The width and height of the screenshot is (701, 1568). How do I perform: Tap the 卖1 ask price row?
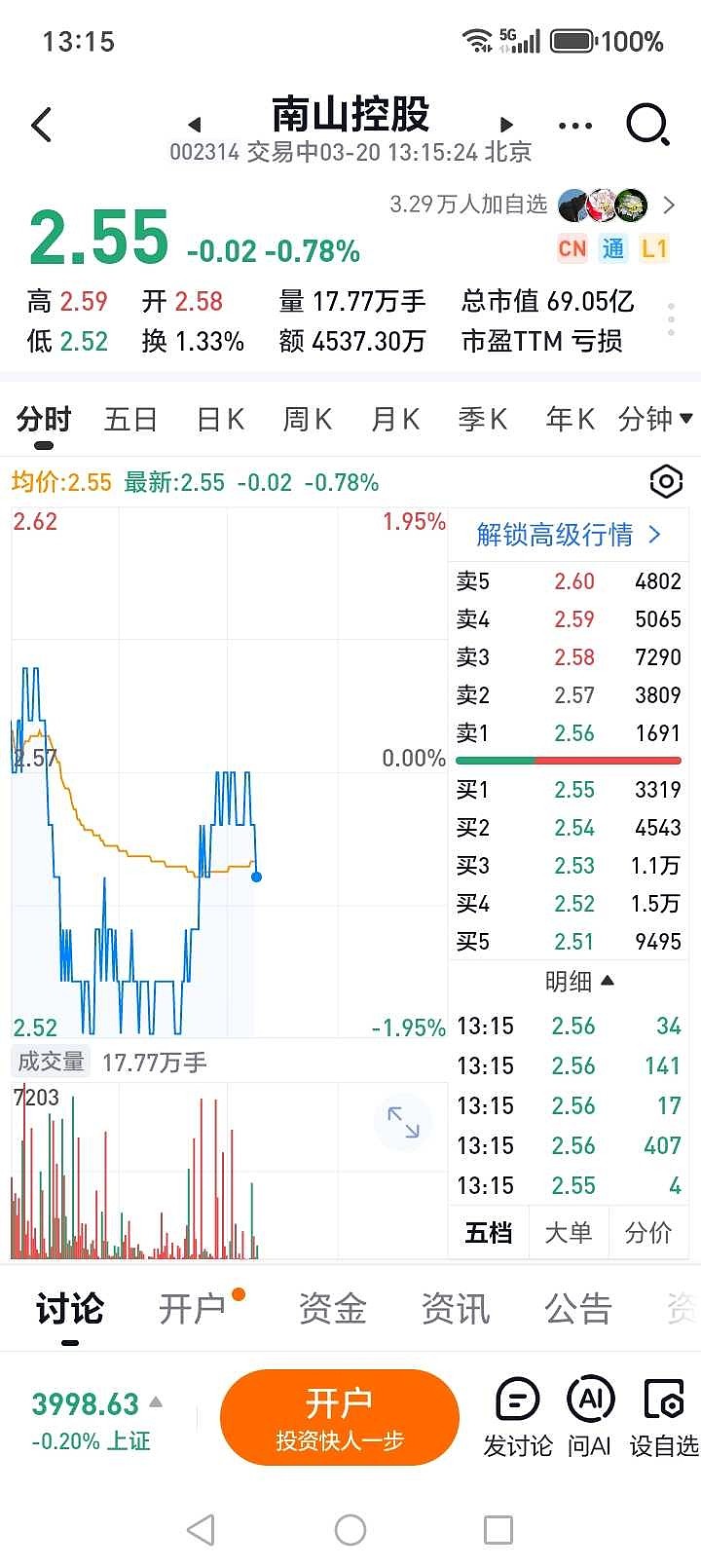(x=569, y=733)
